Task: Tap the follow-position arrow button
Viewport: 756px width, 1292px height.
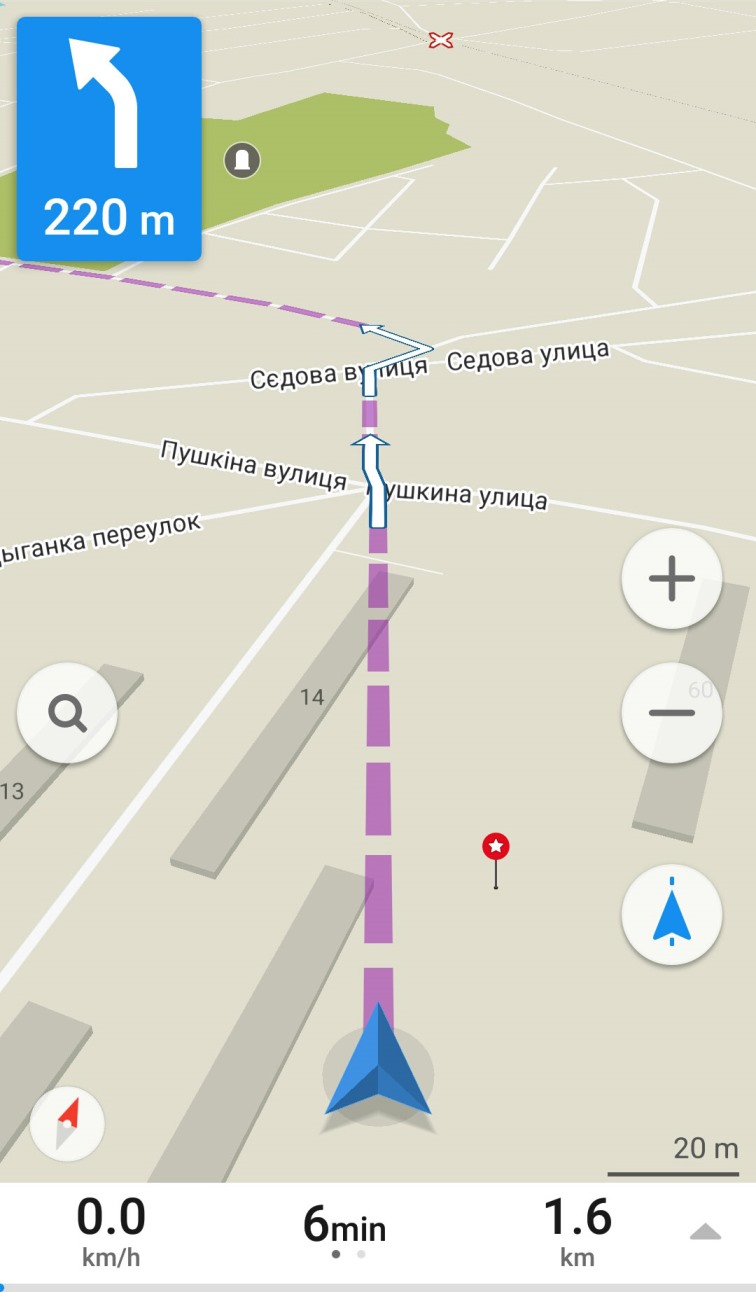Action: click(671, 914)
